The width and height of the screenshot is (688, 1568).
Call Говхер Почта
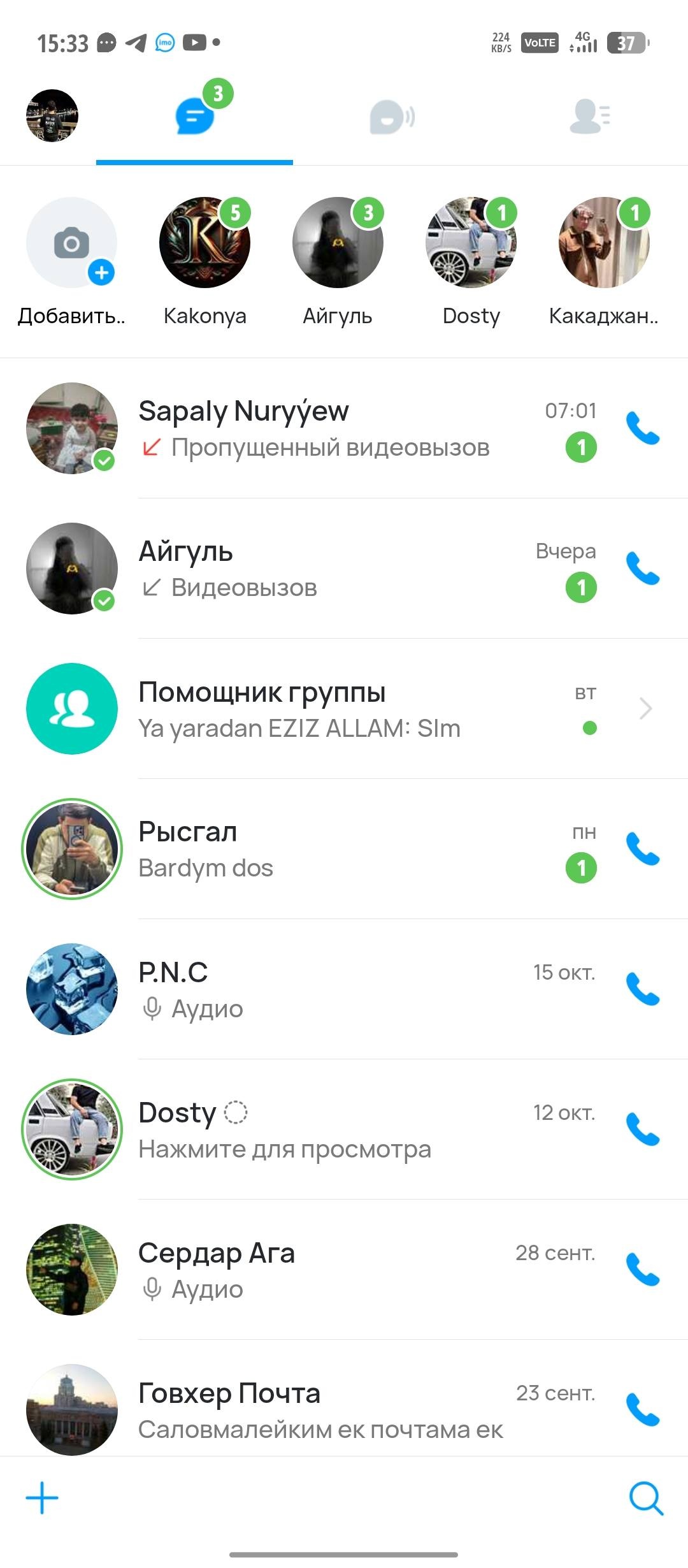pos(643,1410)
